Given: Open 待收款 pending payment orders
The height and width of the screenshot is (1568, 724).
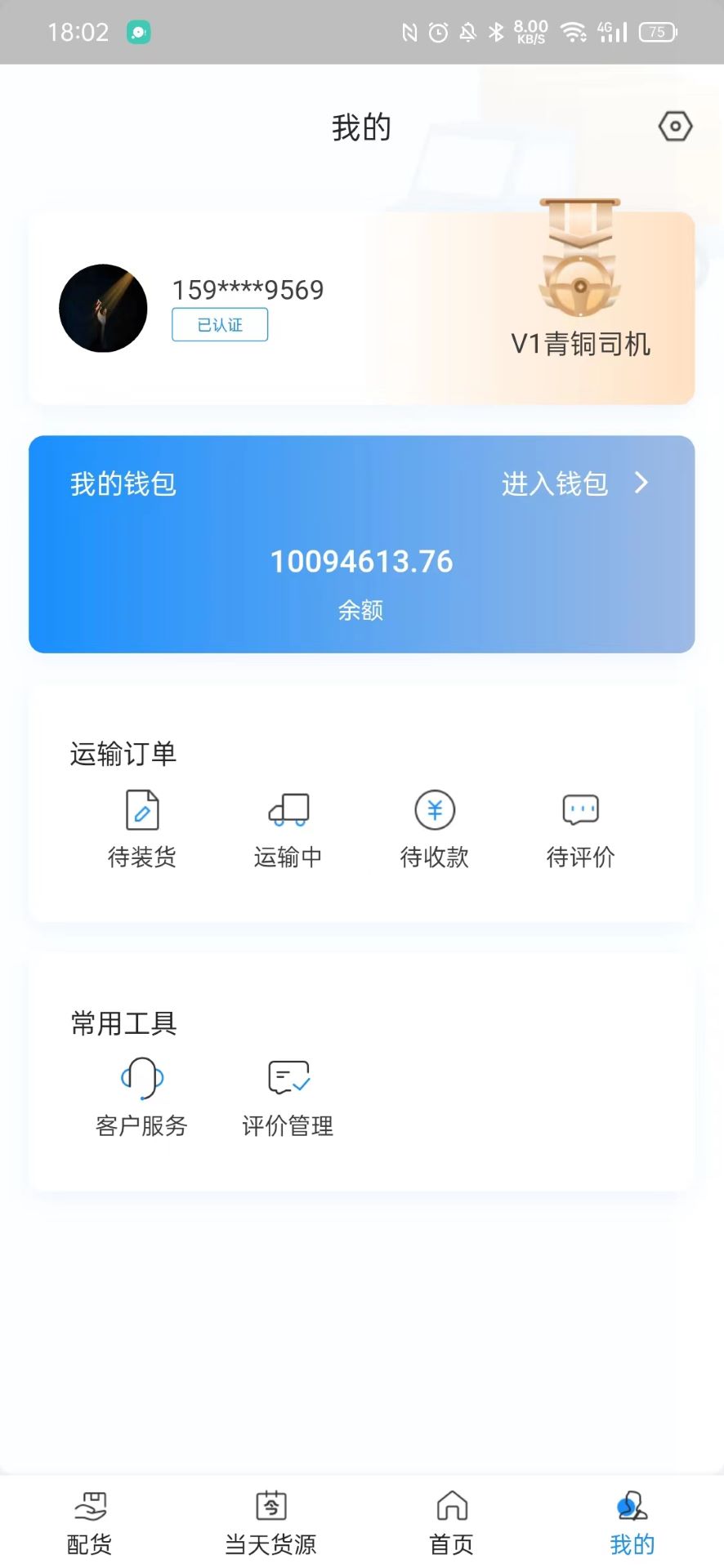Looking at the screenshot, I should point(434,829).
